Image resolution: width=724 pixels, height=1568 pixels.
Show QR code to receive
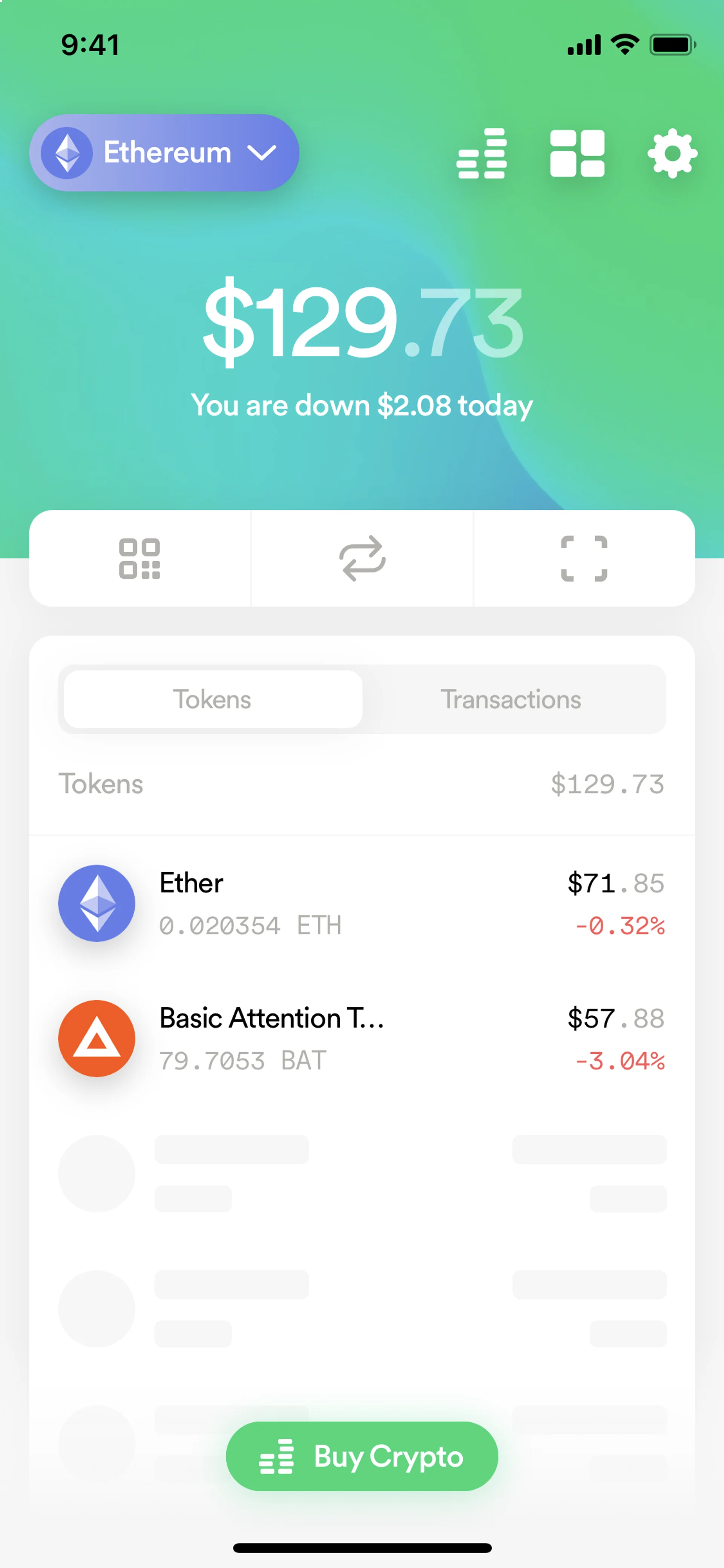pyautogui.click(x=140, y=558)
